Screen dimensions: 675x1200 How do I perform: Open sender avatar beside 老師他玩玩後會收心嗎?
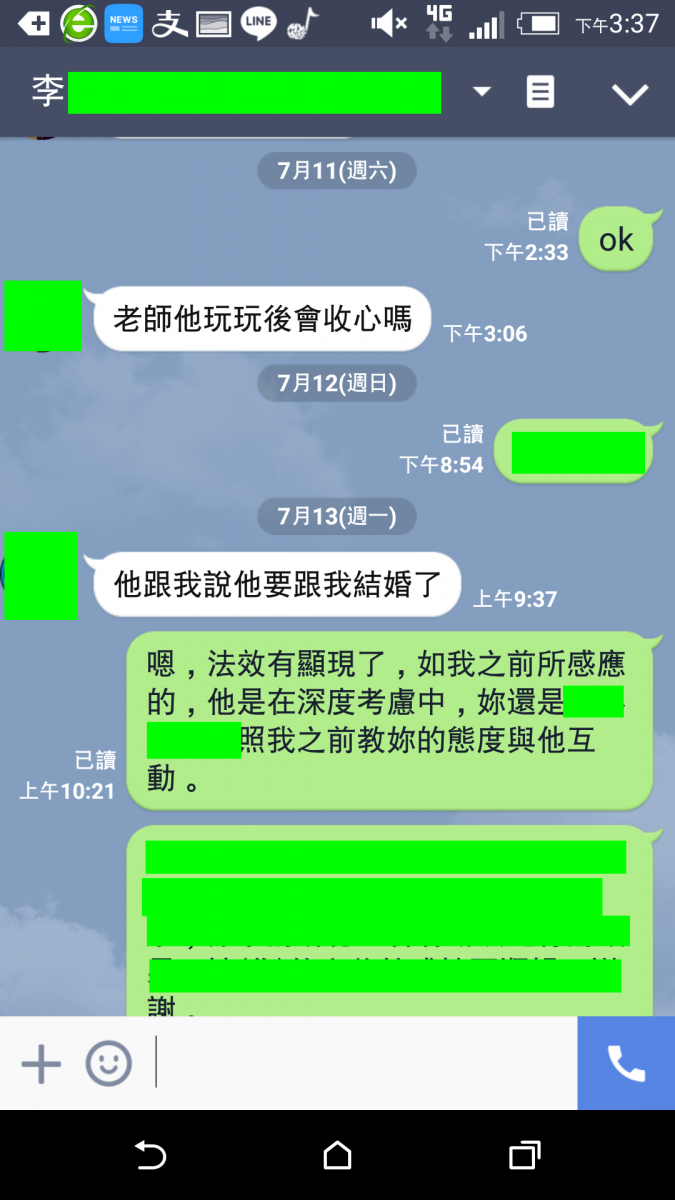pyautogui.click(x=42, y=317)
